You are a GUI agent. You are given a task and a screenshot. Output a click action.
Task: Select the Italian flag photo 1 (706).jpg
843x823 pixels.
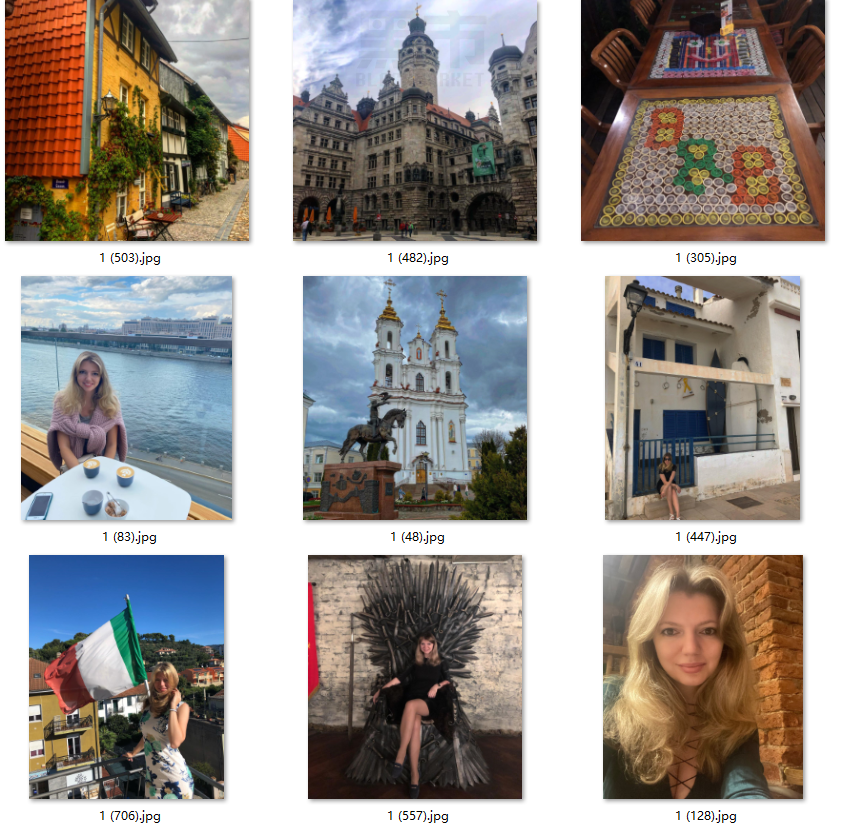tap(127, 677)
